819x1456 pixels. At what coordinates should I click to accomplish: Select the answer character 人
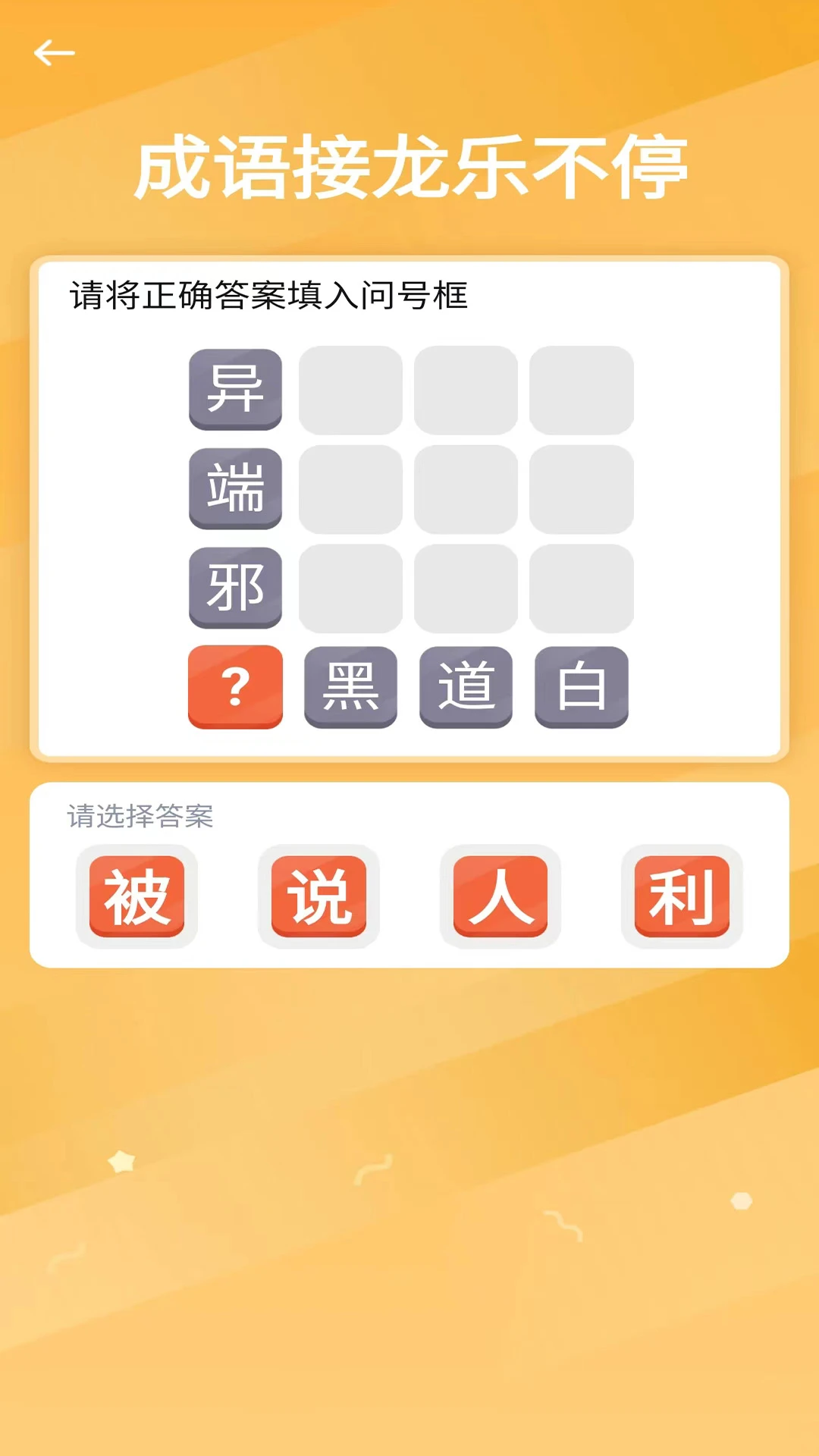500,896
